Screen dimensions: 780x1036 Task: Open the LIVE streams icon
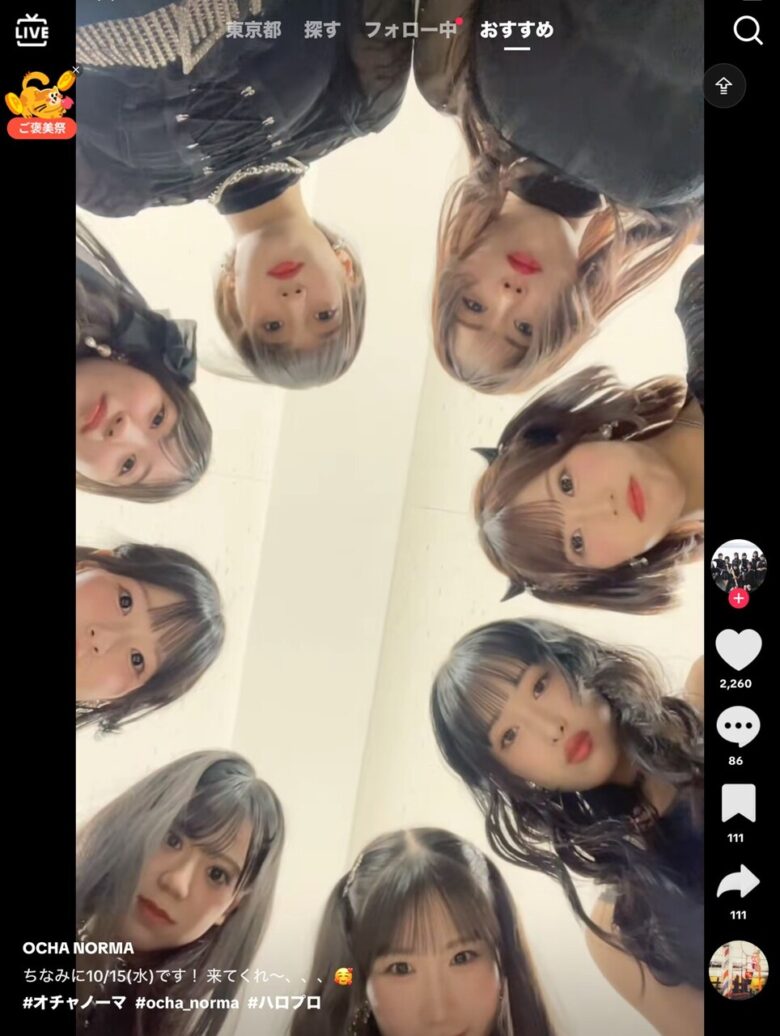click(x=32, y=30)
